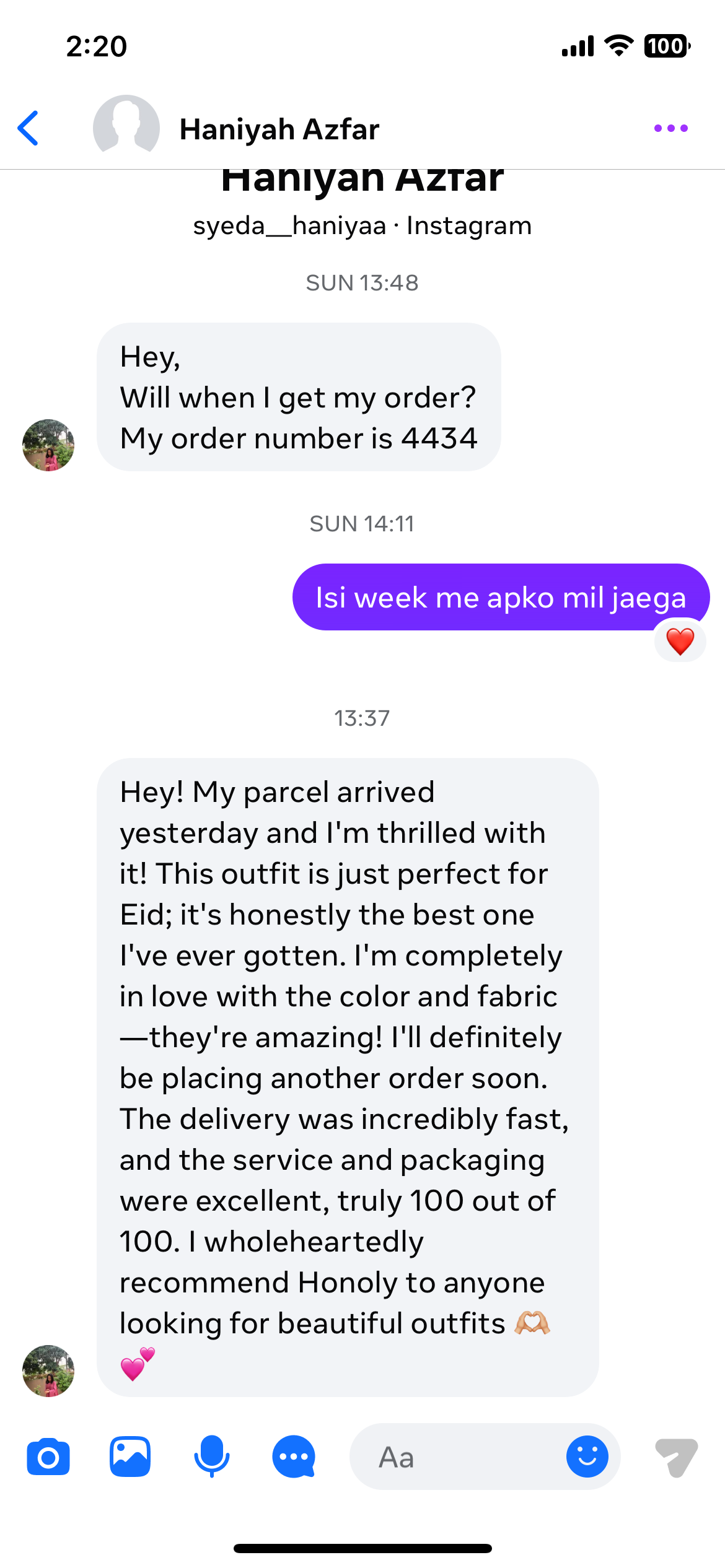
Task: View the heart reaction on the sent message
Action: (x=680, y=642)
